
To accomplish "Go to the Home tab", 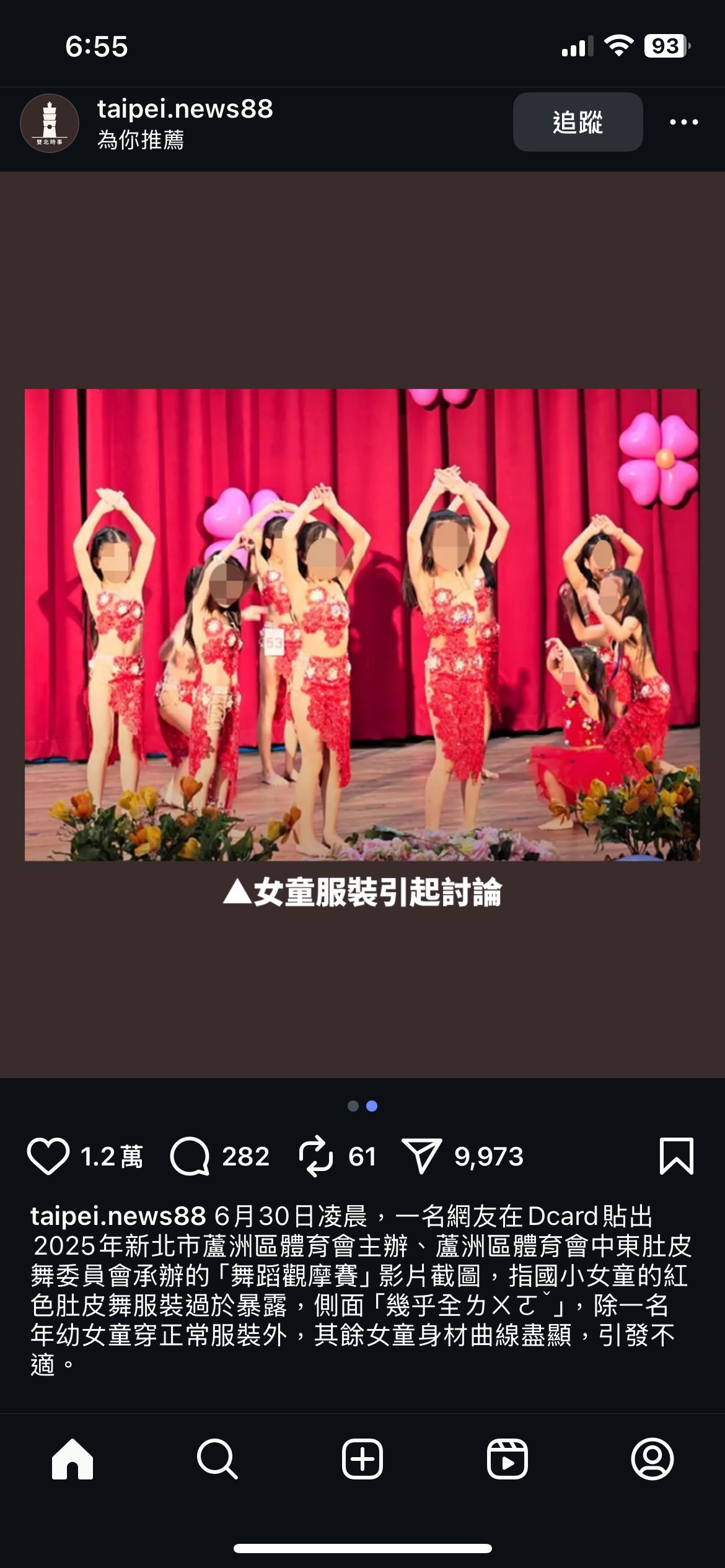I will (x=72, y=1459).
